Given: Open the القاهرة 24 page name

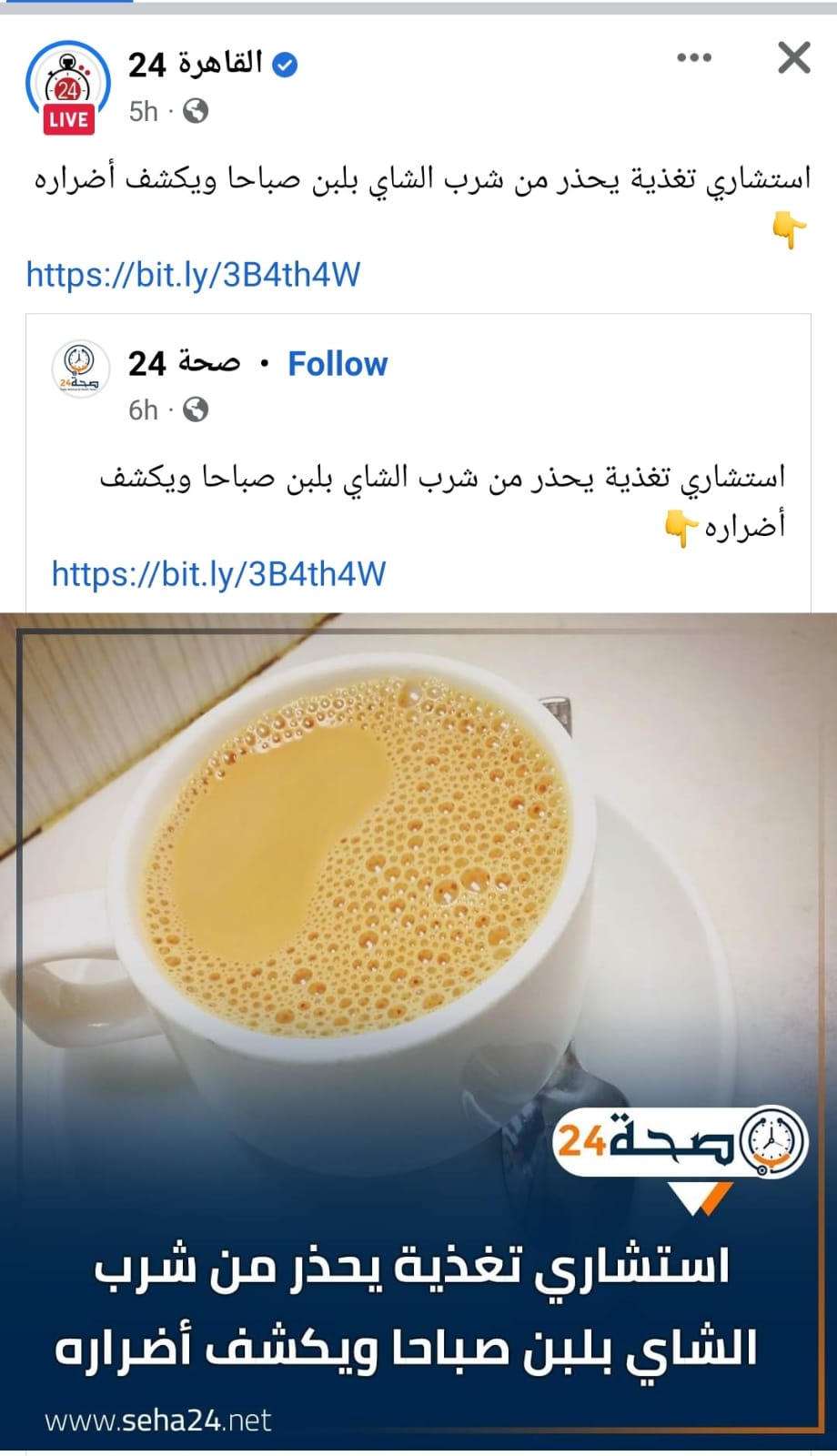Looking at the screenshot, I should (196, 64).
